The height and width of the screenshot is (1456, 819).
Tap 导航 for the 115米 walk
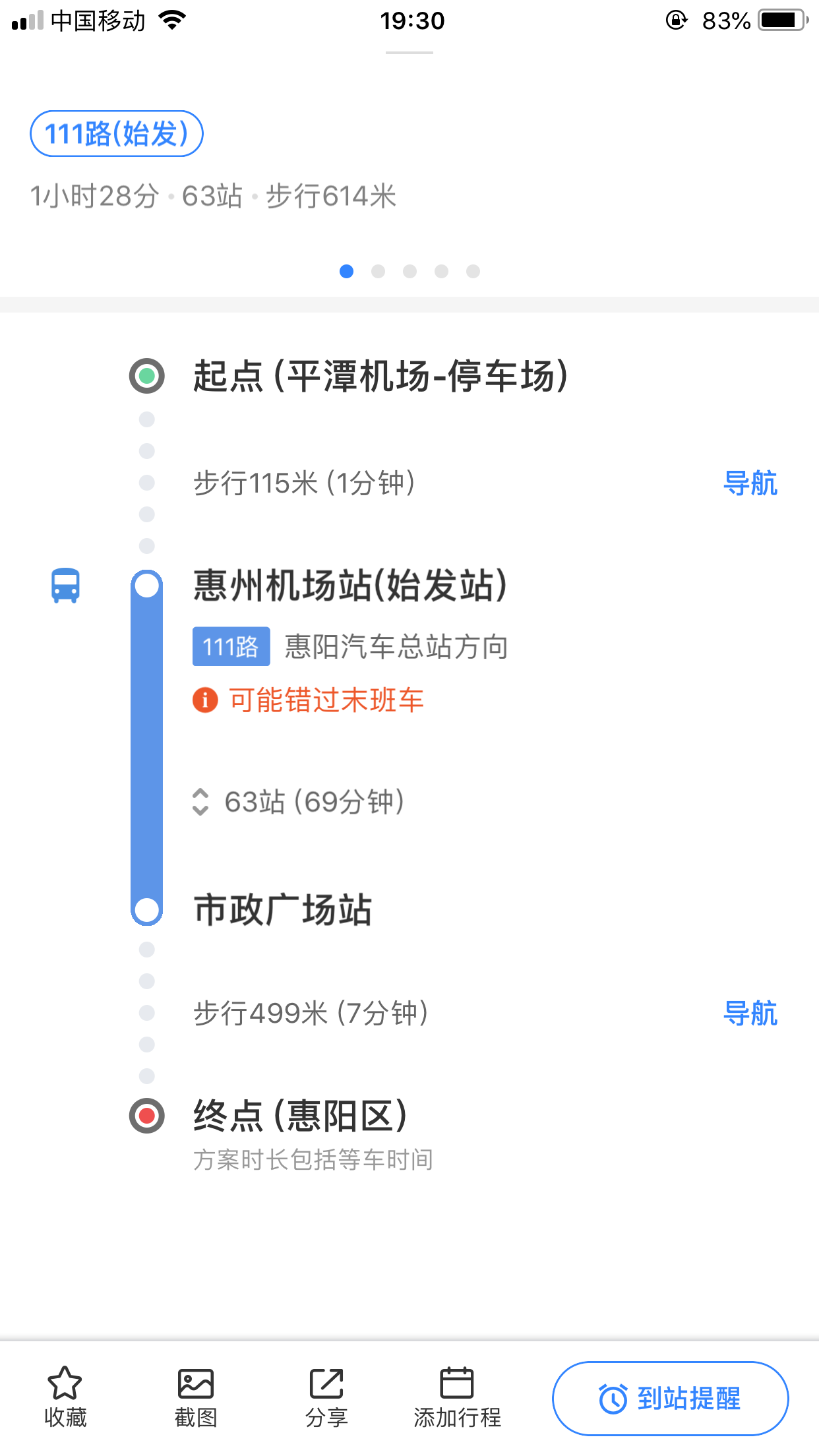click(750, 483)
